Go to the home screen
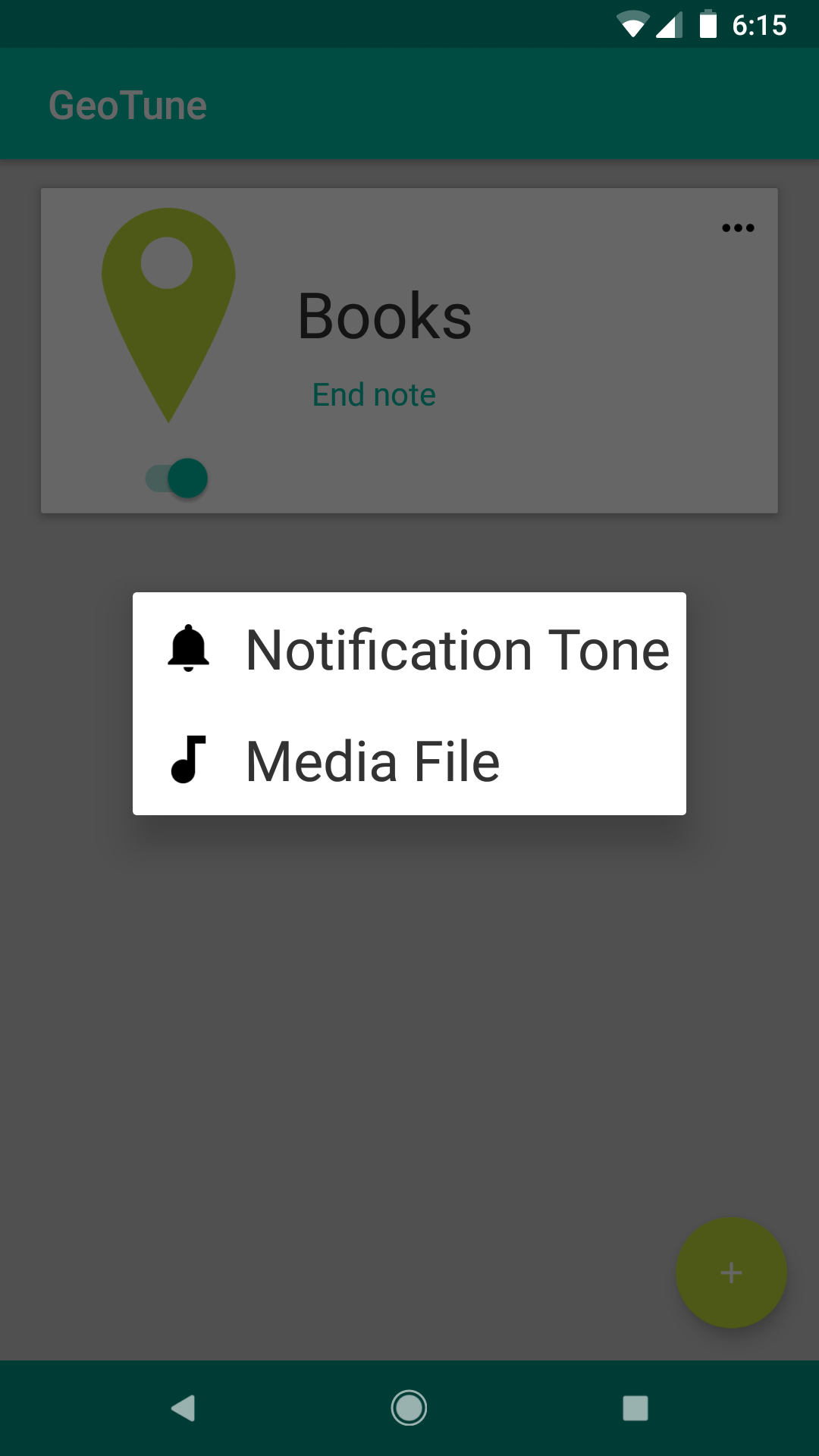 coord(409,1408)
